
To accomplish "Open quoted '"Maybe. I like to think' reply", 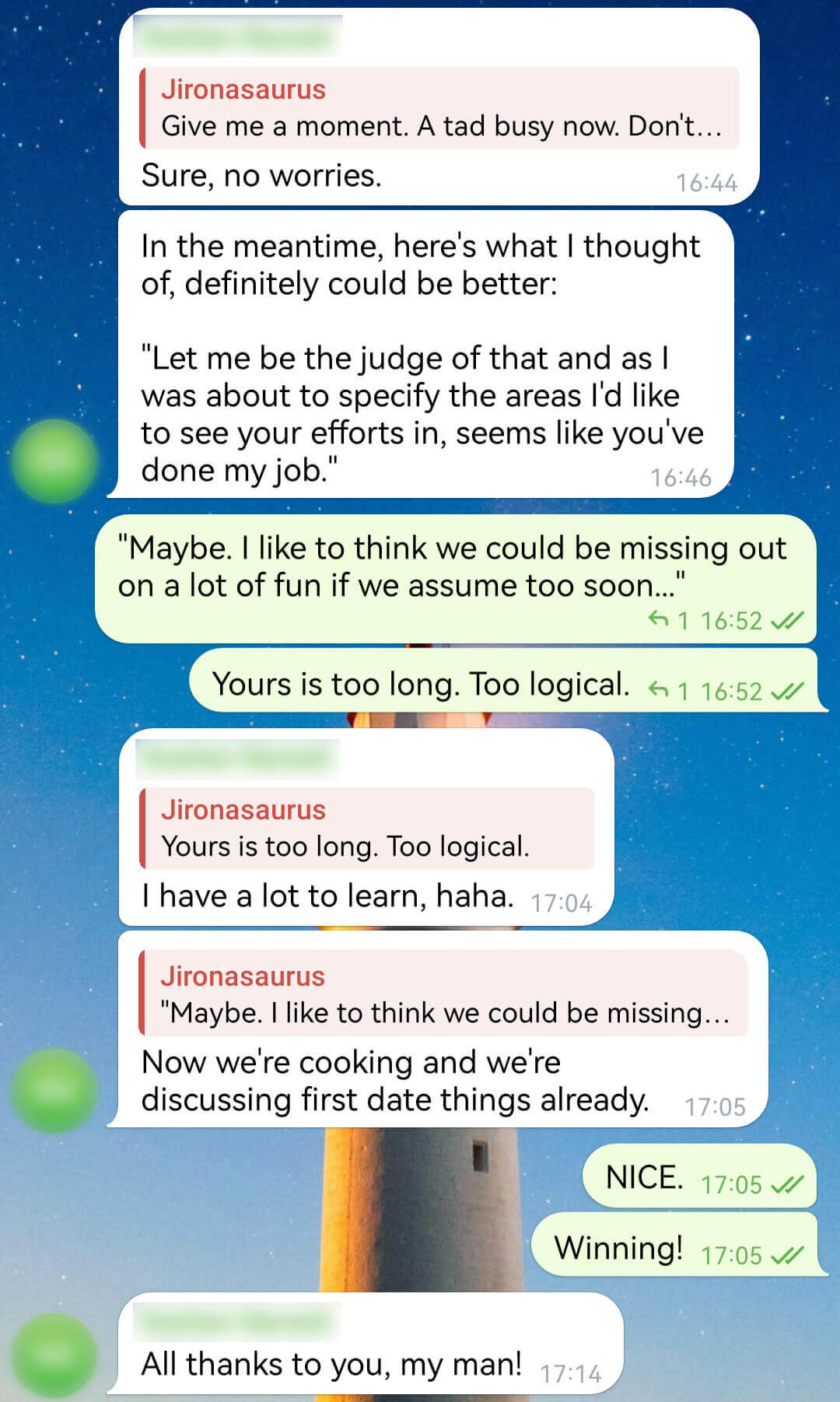I will (443, 994).
